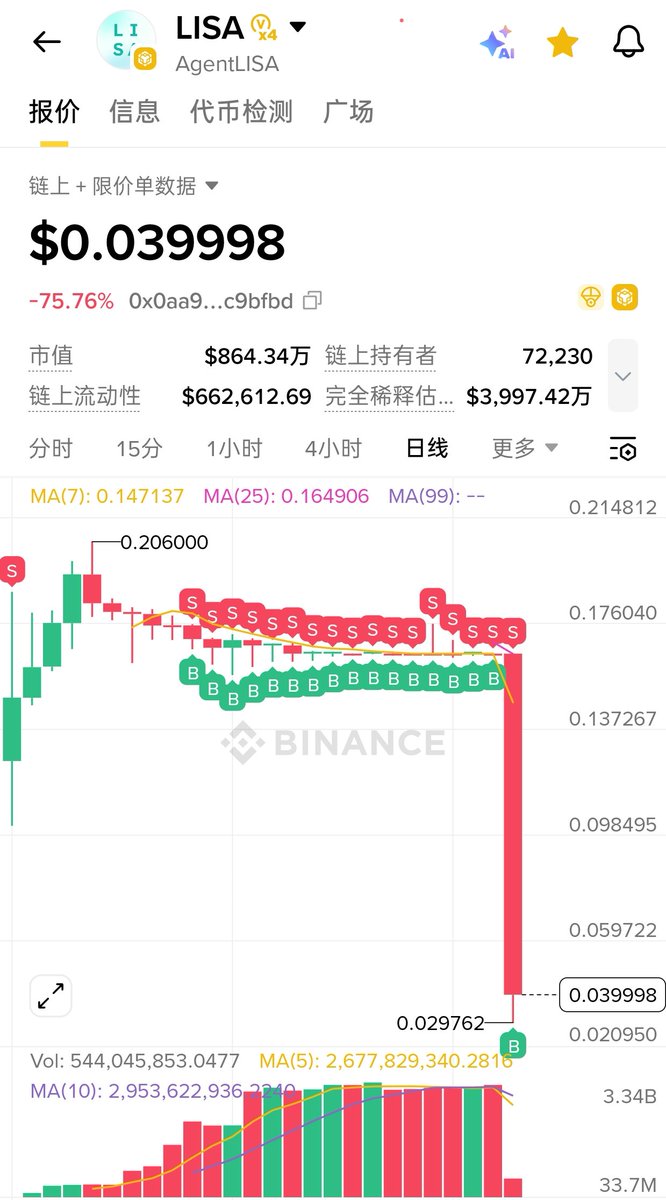Open the 更多 intervals dropdown
The height and width of the screenshot is (1200, 666).
[525, 448]
